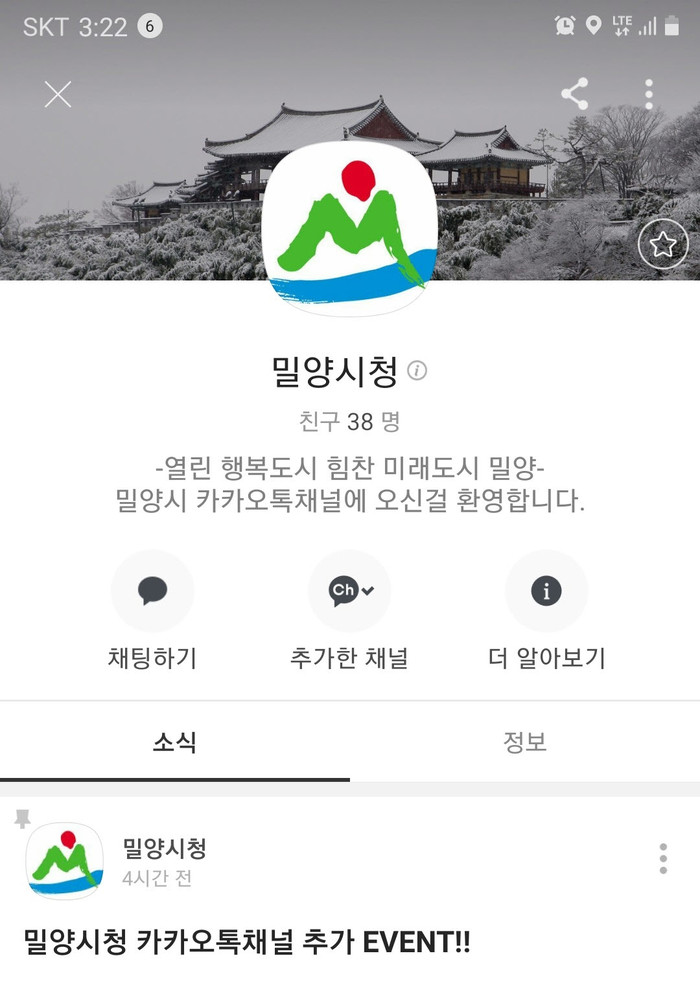The image size is (700, 982).
Task: Open the 카카오톡채널 추가 EVENT post
Action: pyautogui.click(x=246, y=942)
